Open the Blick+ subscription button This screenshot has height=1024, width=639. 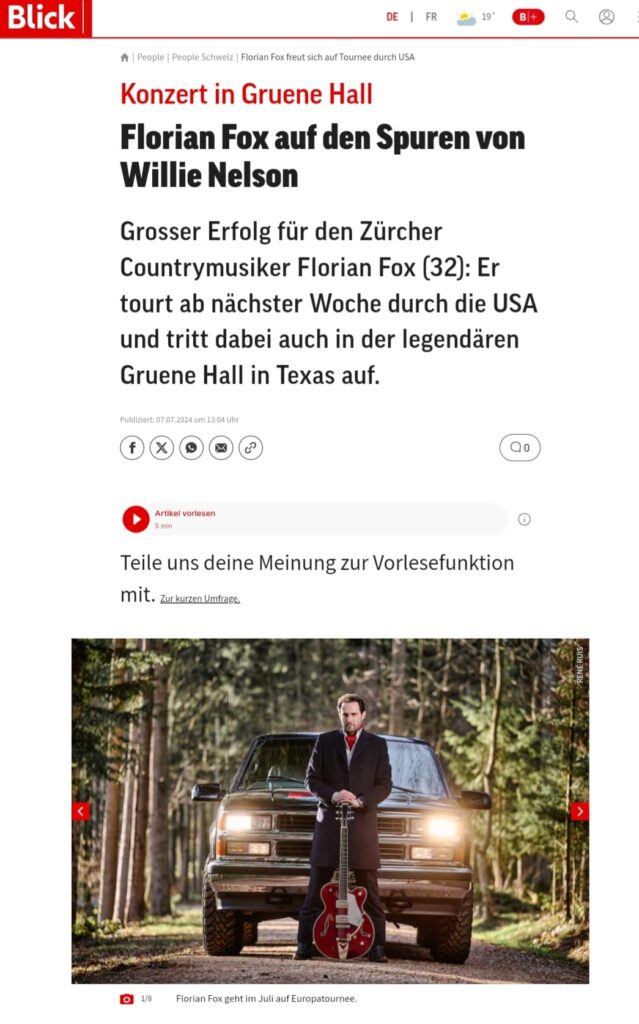click(528, 17)
